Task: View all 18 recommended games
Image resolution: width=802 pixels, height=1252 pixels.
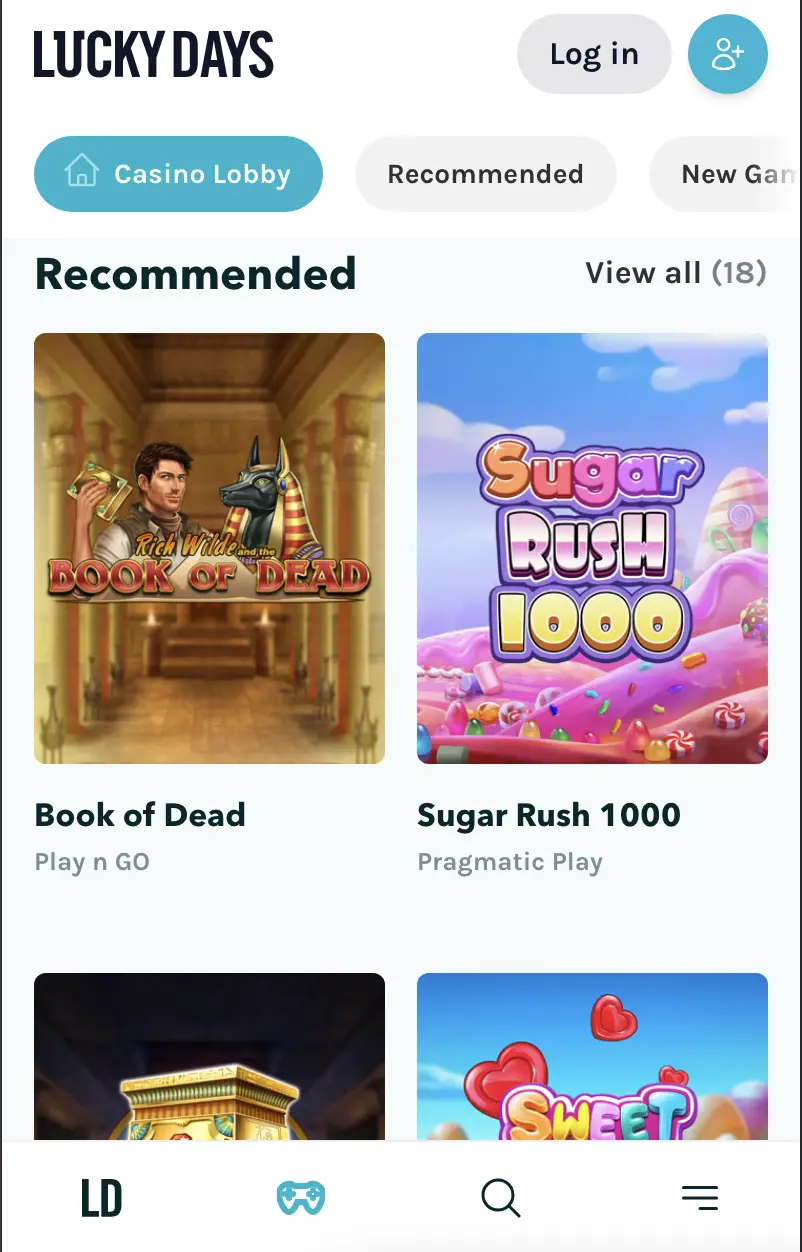Action: (x=675, y=272)
